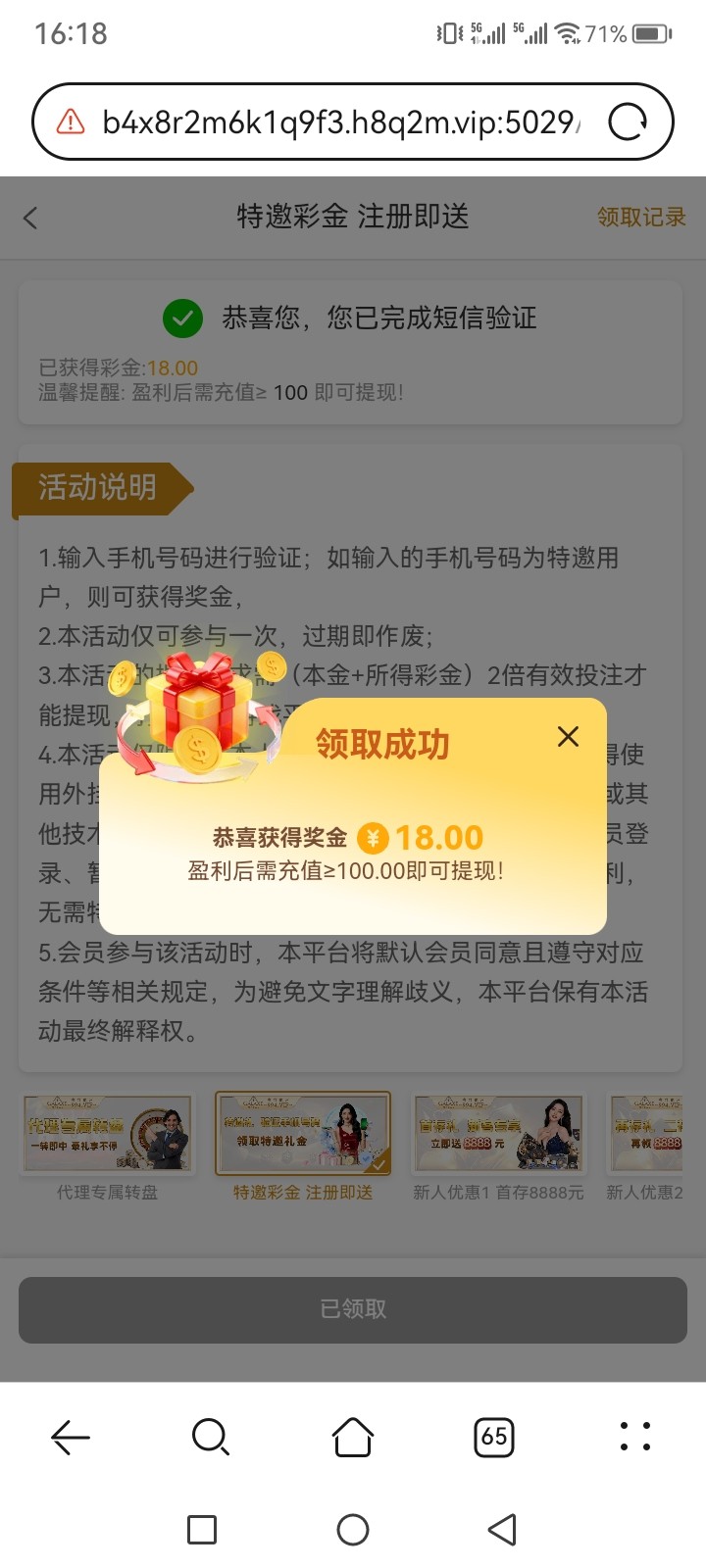Viewport: 706px width, 1568px height.
Task: Open the 代理专属转盘 promotion
Action: 107,1135
